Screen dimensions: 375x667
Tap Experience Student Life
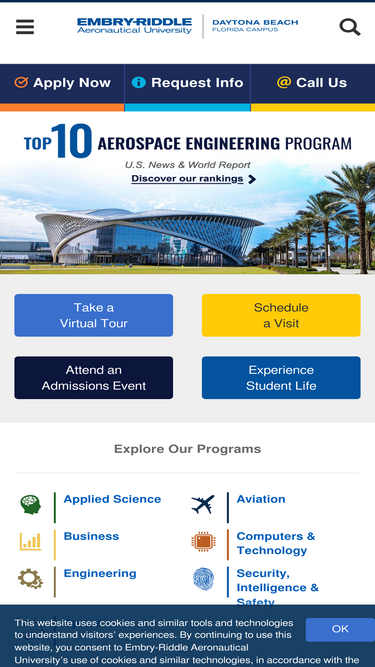click(x=281, y=378)
